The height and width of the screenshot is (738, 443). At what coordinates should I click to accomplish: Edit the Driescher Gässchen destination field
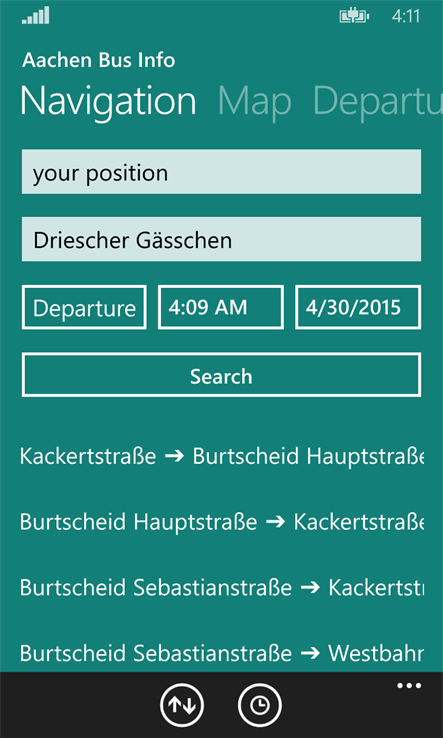click(x=221, y=239)
